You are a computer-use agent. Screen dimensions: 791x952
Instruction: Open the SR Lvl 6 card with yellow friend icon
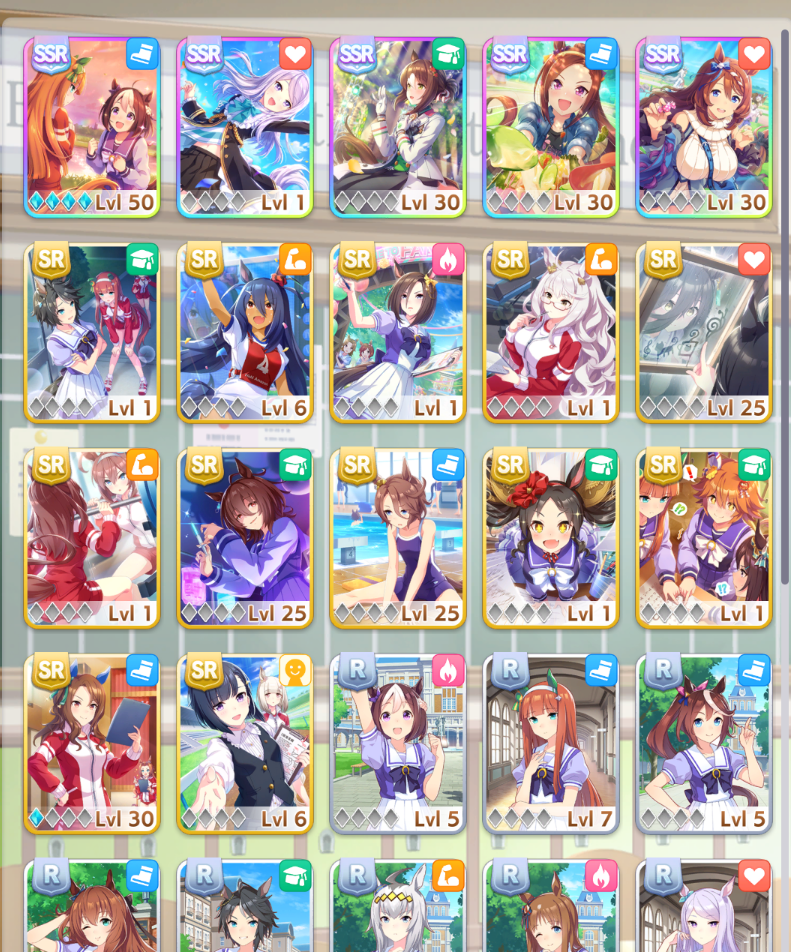click(245, 744)
